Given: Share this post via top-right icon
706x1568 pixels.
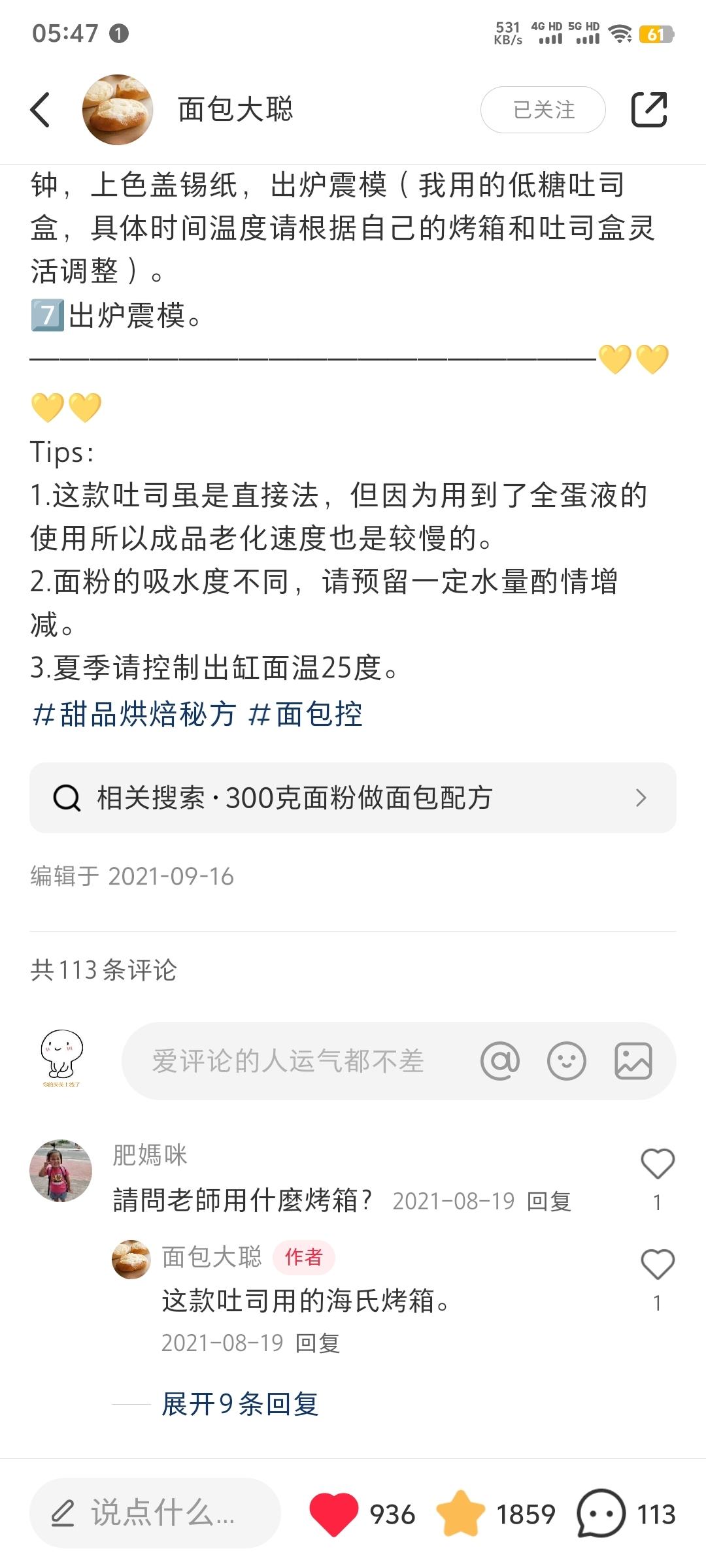Looking at the screenshot, I should (648, 109).
